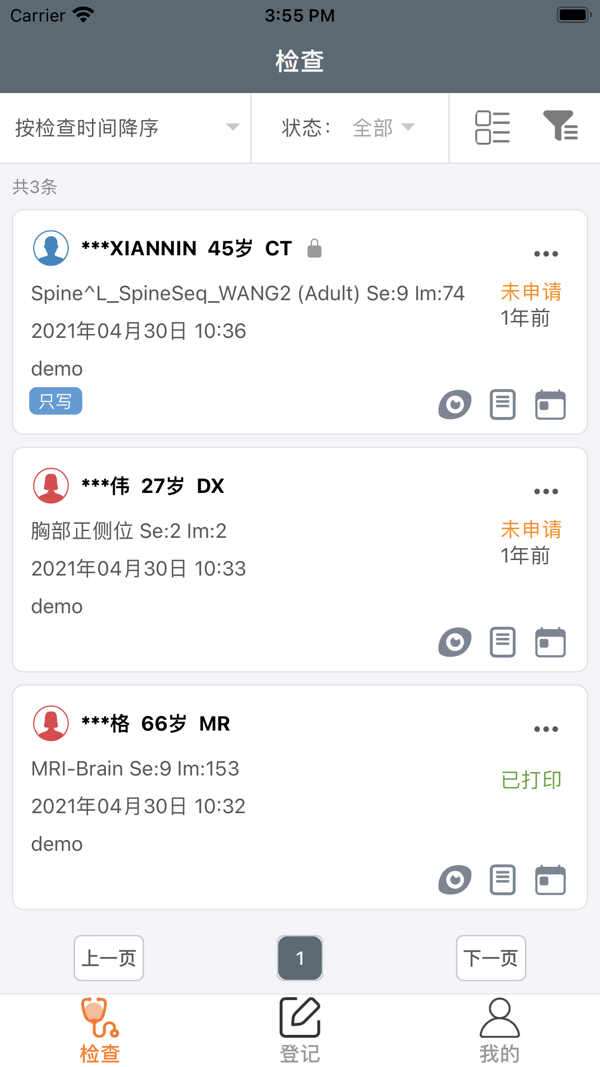Image resolution: width=600 pixels, height=1067 pixels.
Task: Open the report icon for ***XIANNIN exam
Action: point(503,404)
